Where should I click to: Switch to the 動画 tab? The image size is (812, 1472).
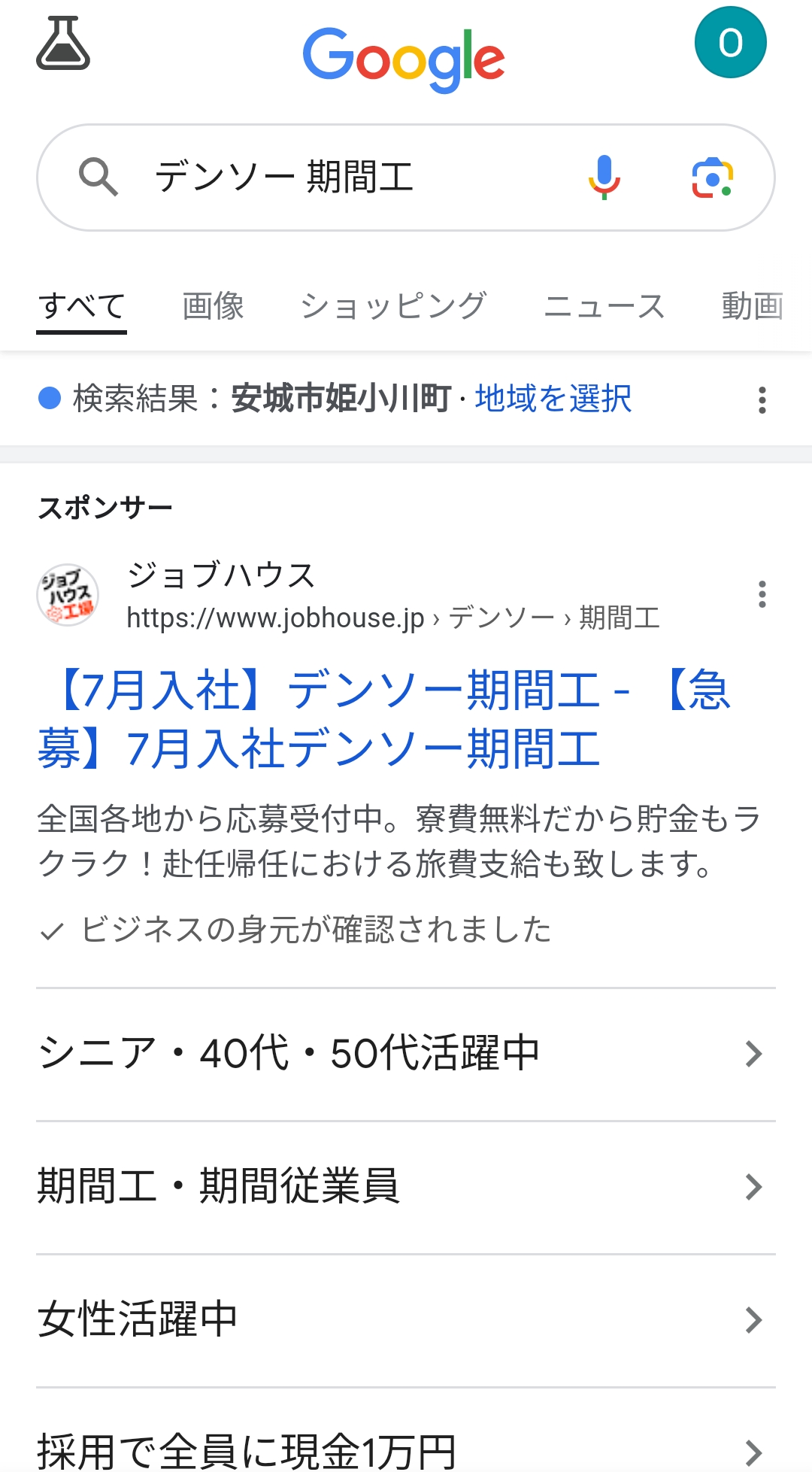pos(752,306)
